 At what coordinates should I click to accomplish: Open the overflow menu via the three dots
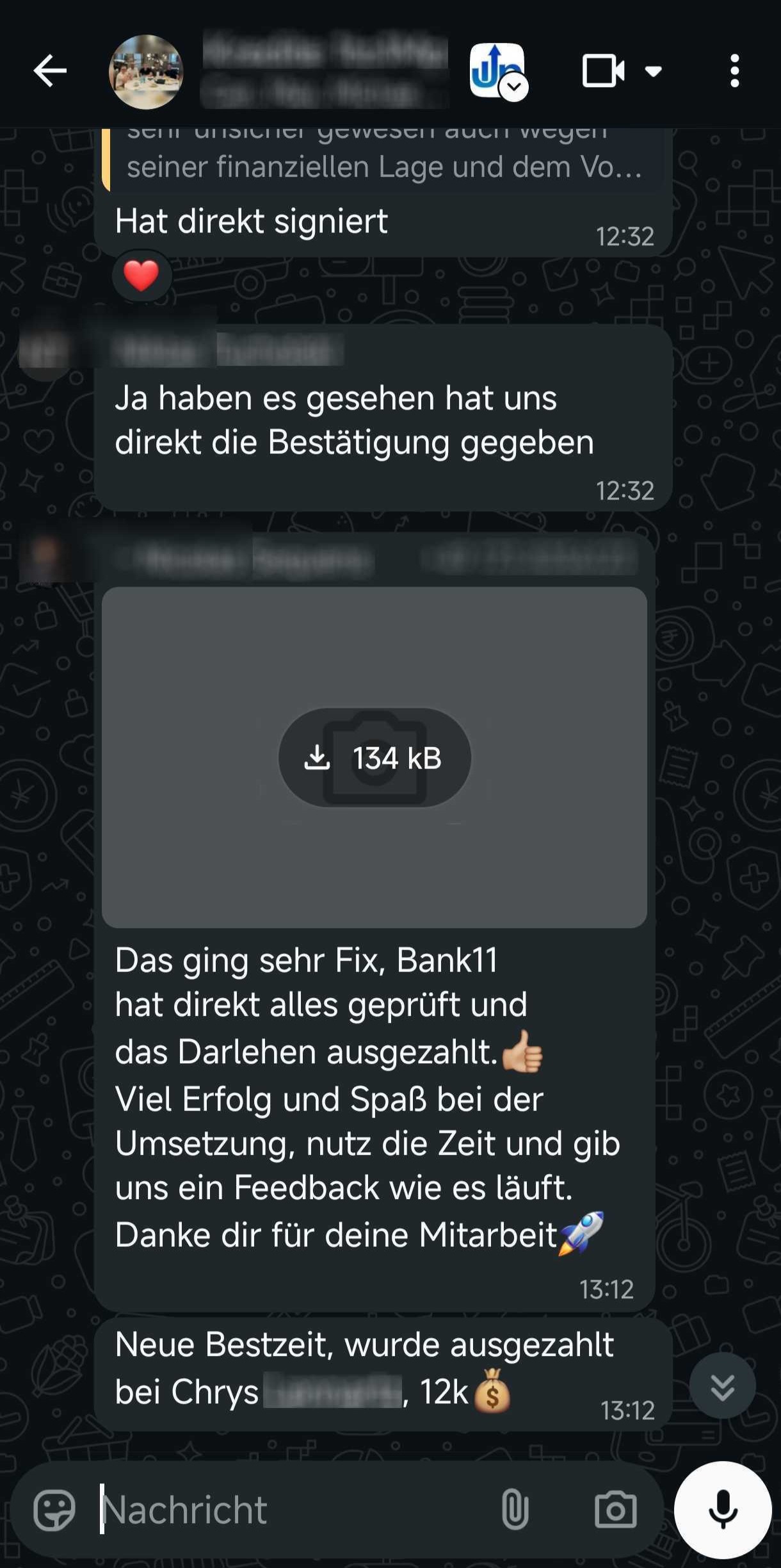coord(735,70)
